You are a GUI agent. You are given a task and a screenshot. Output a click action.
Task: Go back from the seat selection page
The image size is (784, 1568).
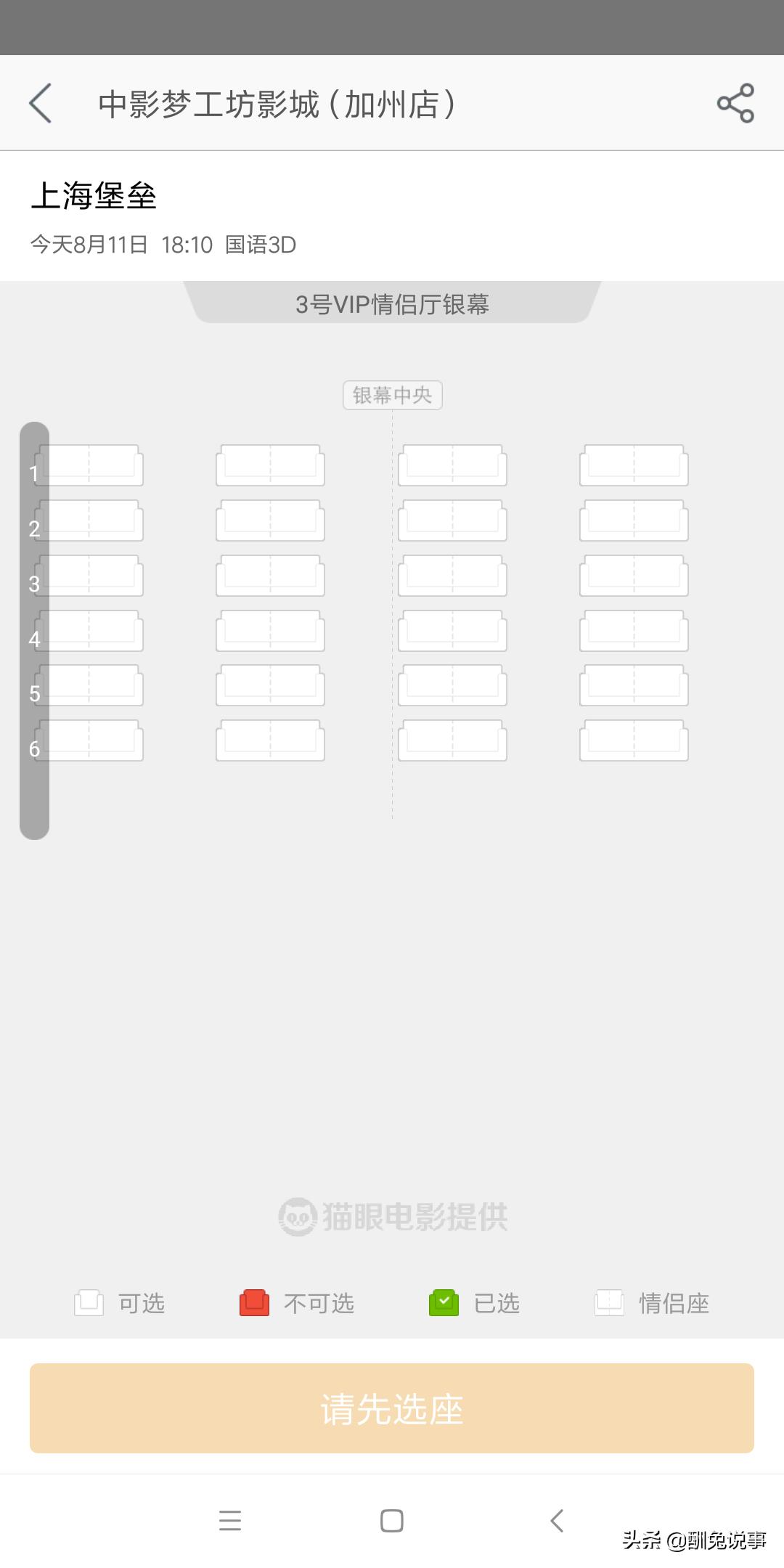click(x=41, y=103)
